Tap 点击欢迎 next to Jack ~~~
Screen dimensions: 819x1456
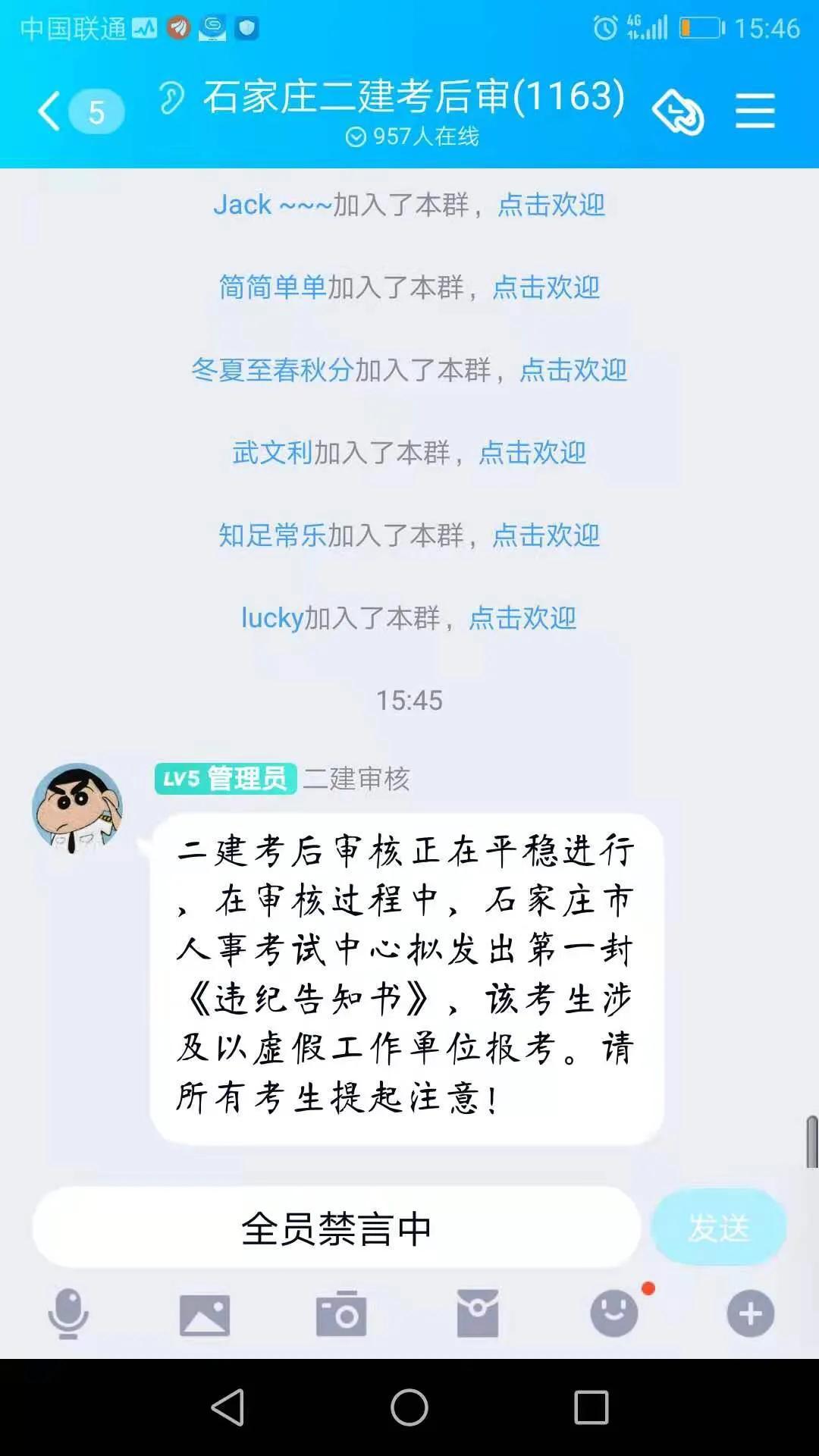tap(551, 205)
